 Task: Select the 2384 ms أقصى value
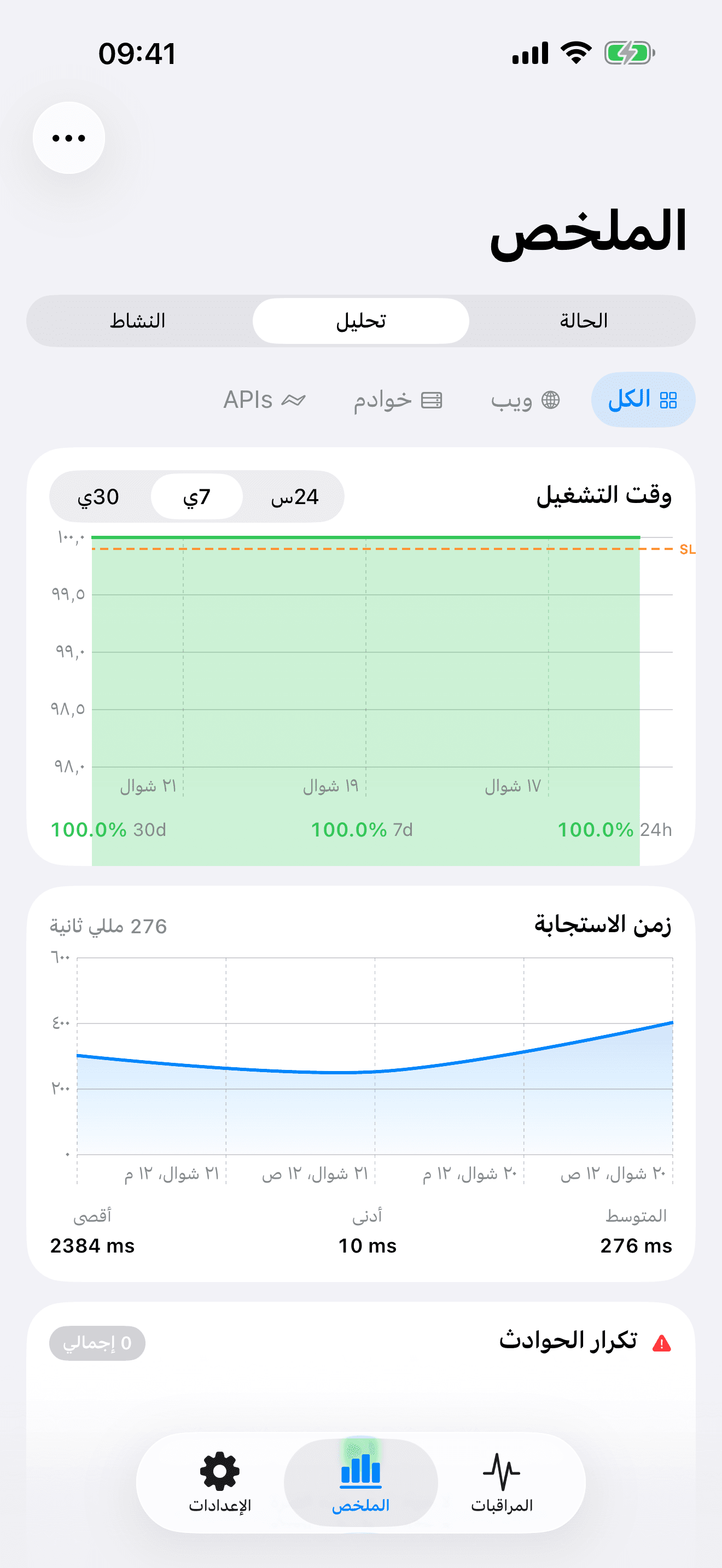click(x=92, y=1245)
